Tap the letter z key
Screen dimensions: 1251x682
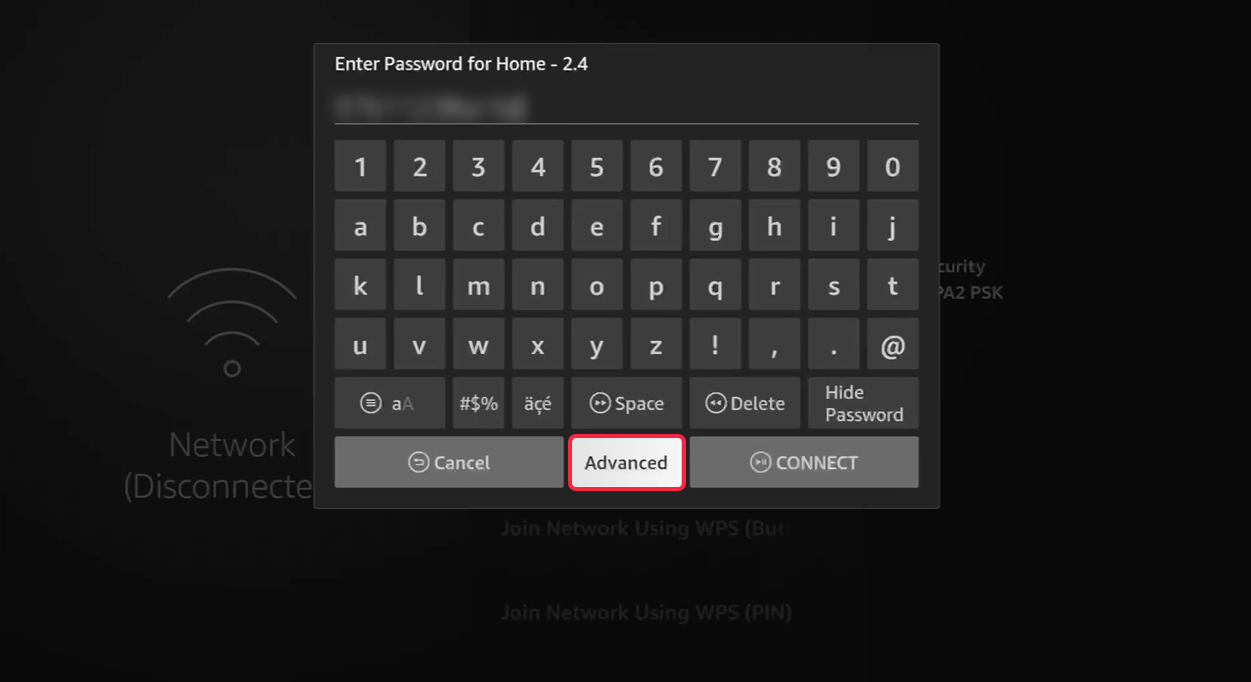pyautogui.click(x=656, y=346)
